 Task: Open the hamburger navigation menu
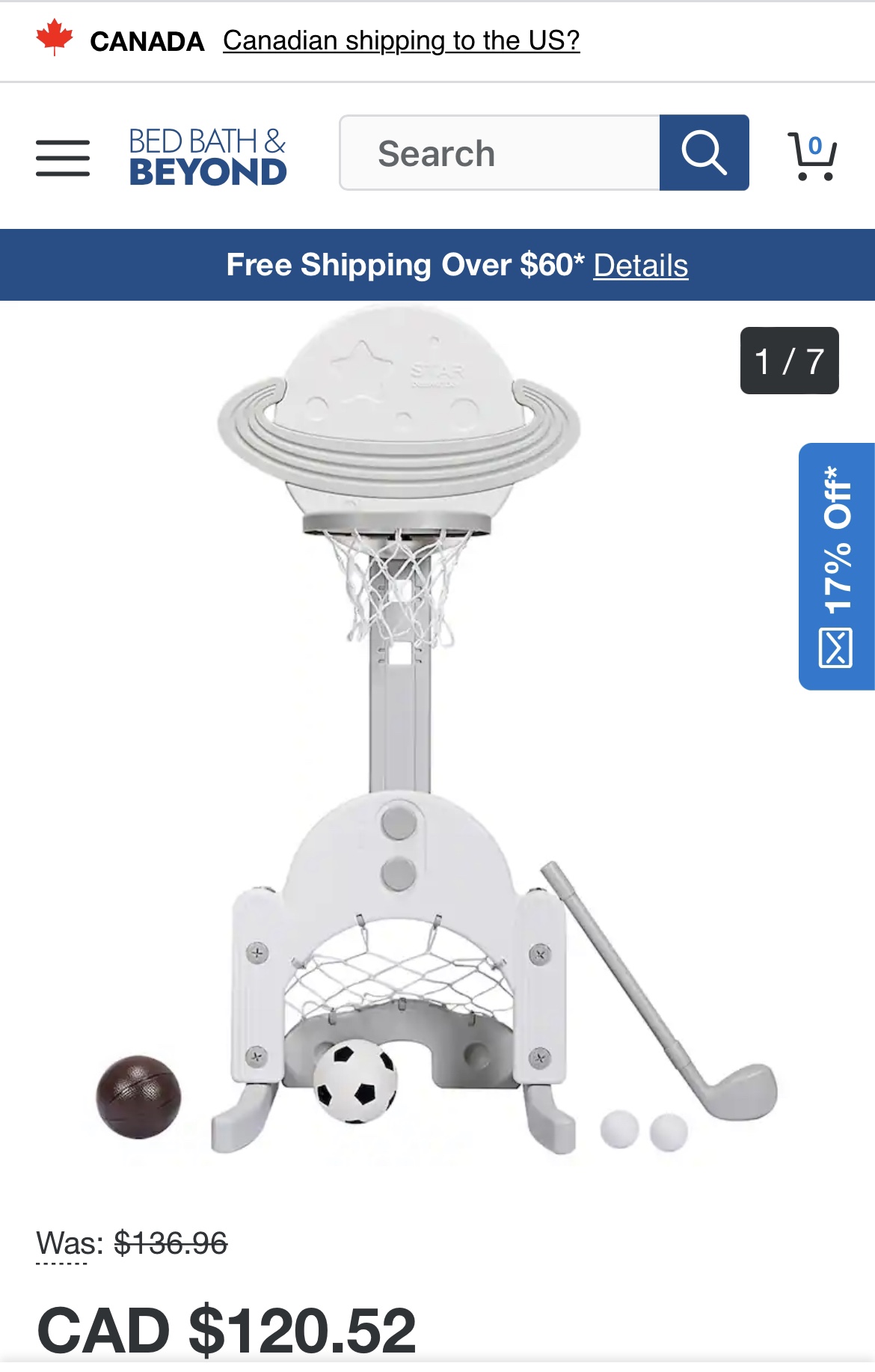(x=63, y=157)
